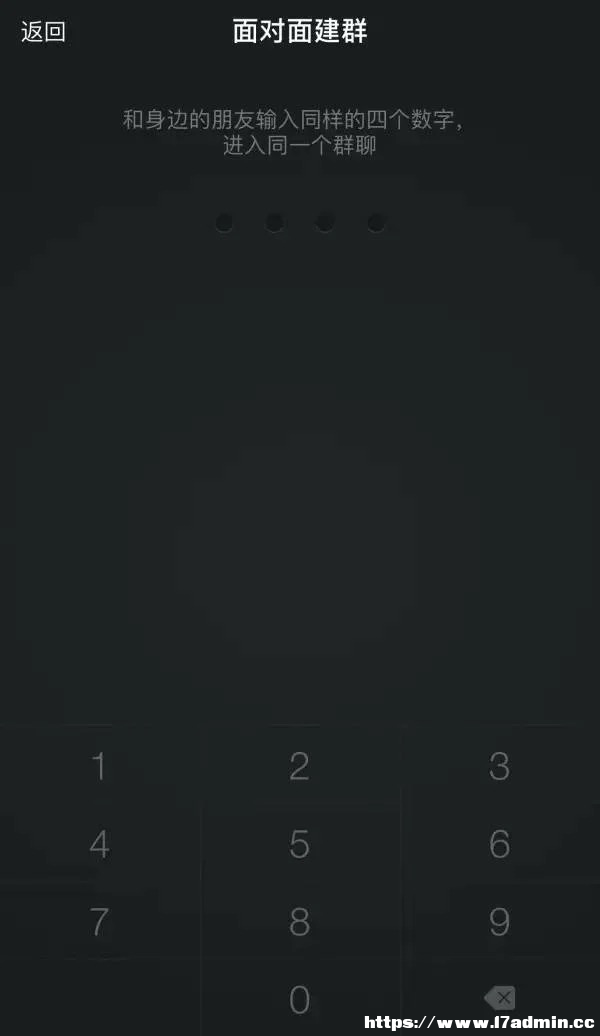Tap the number 2 key
Viewport: 600px width, 1036px height.
299,767
